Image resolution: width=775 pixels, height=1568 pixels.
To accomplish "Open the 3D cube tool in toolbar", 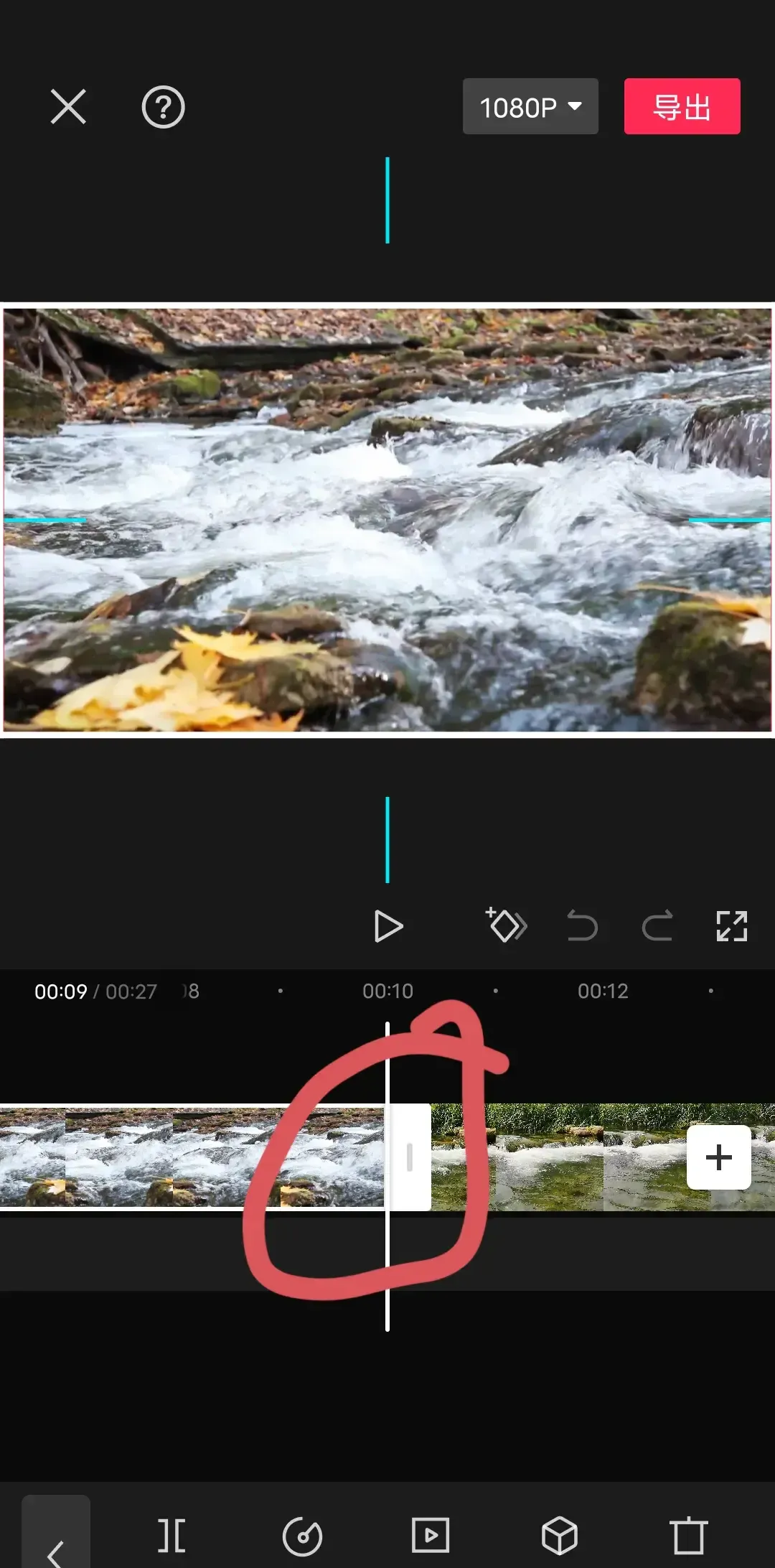I will (x=559, y=1536).
